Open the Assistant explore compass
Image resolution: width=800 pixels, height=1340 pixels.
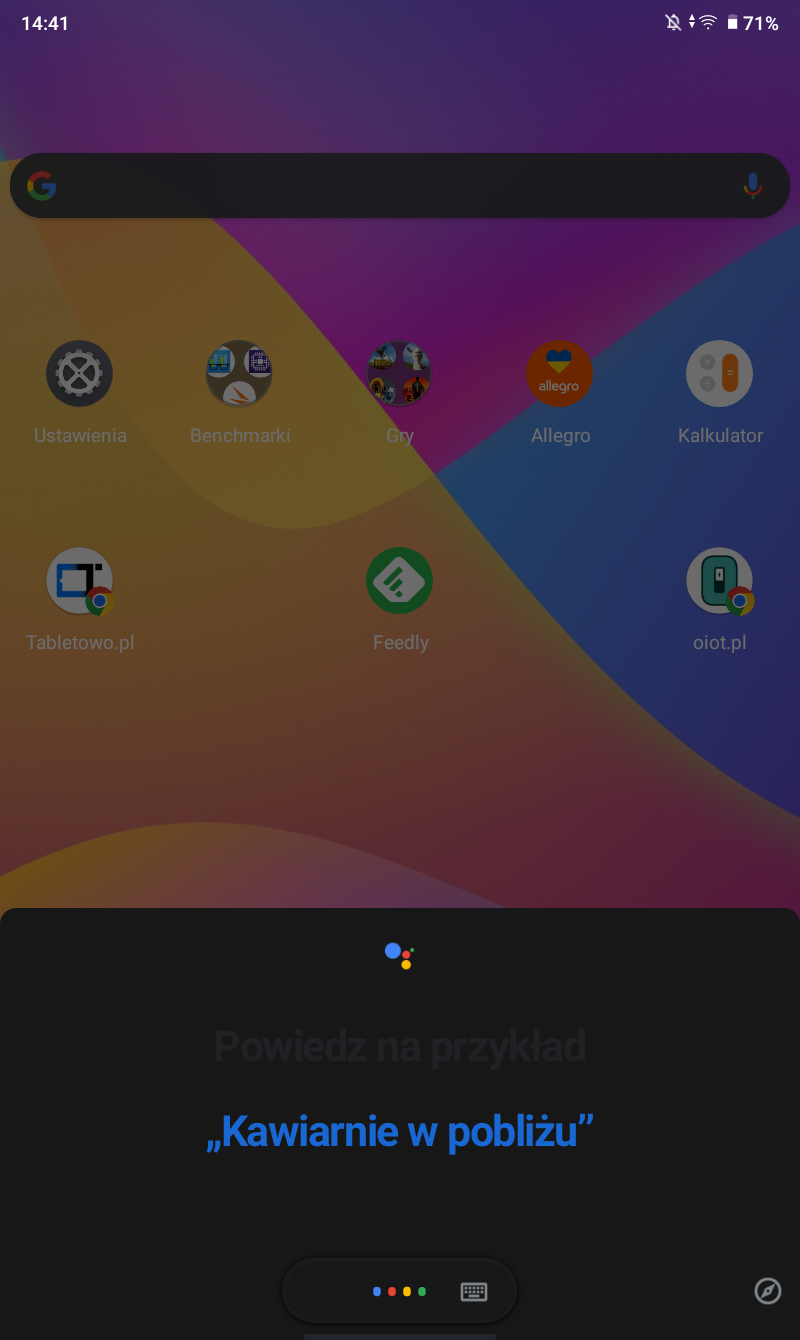pos(767,1291)
